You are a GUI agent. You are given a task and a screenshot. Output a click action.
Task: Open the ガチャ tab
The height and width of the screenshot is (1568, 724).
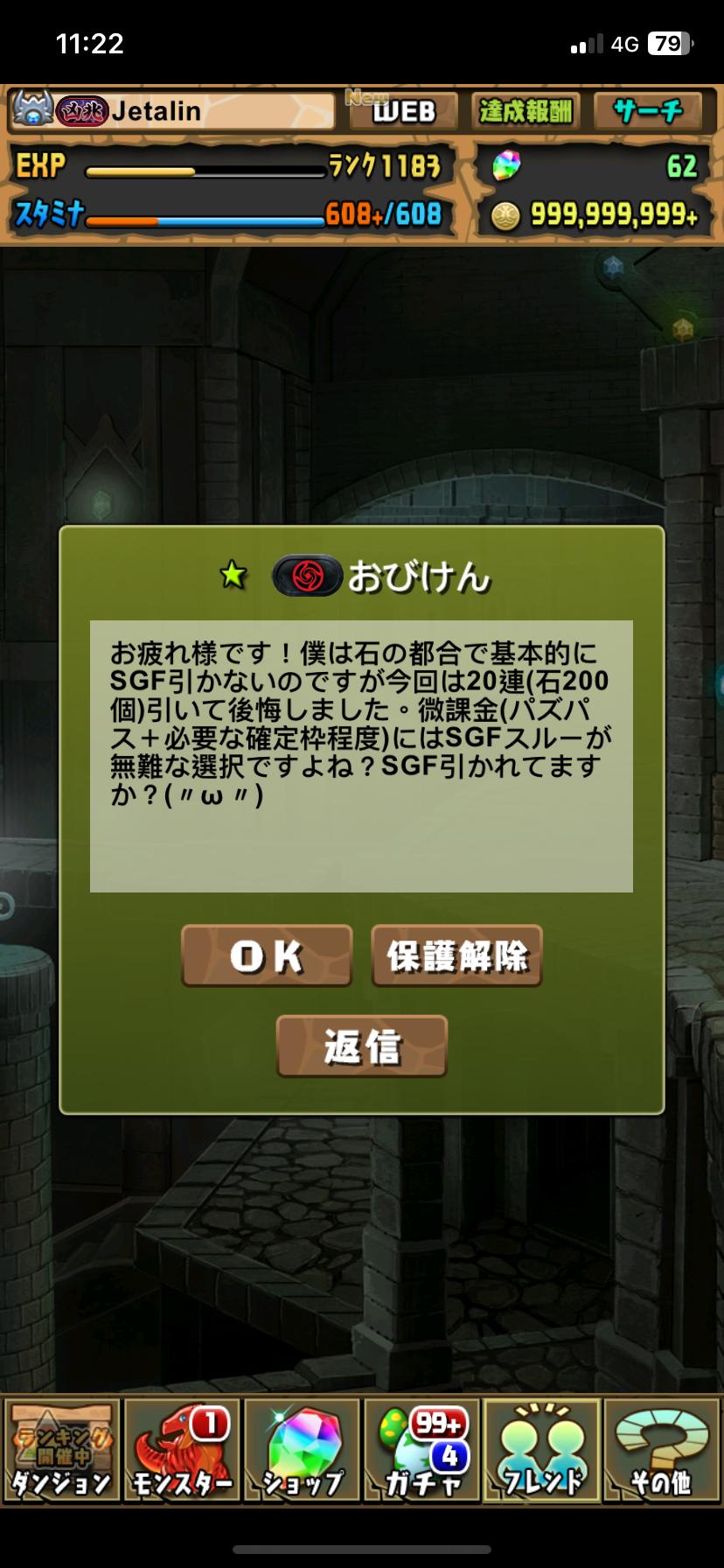(x=422, y=1451)
